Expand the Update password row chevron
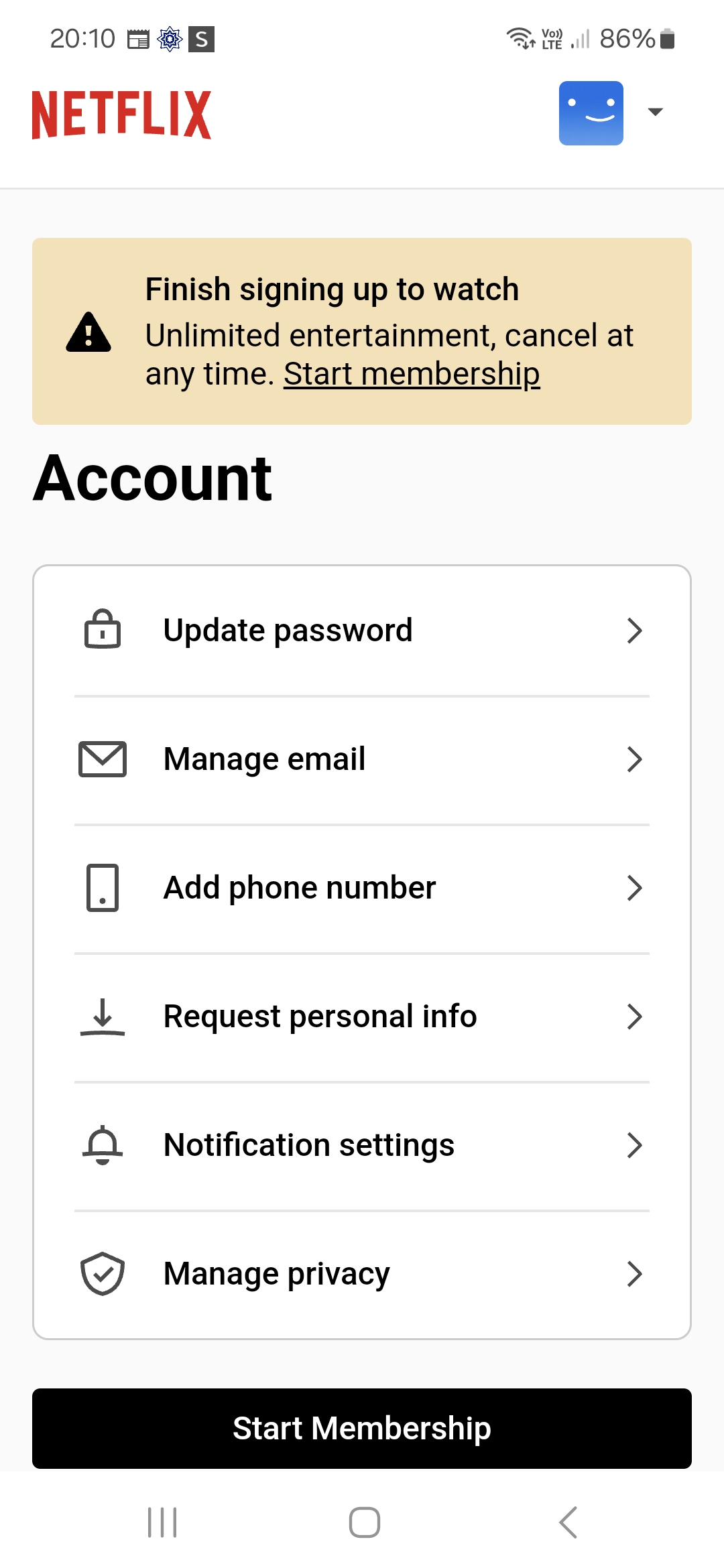 (x=635, y=630)
